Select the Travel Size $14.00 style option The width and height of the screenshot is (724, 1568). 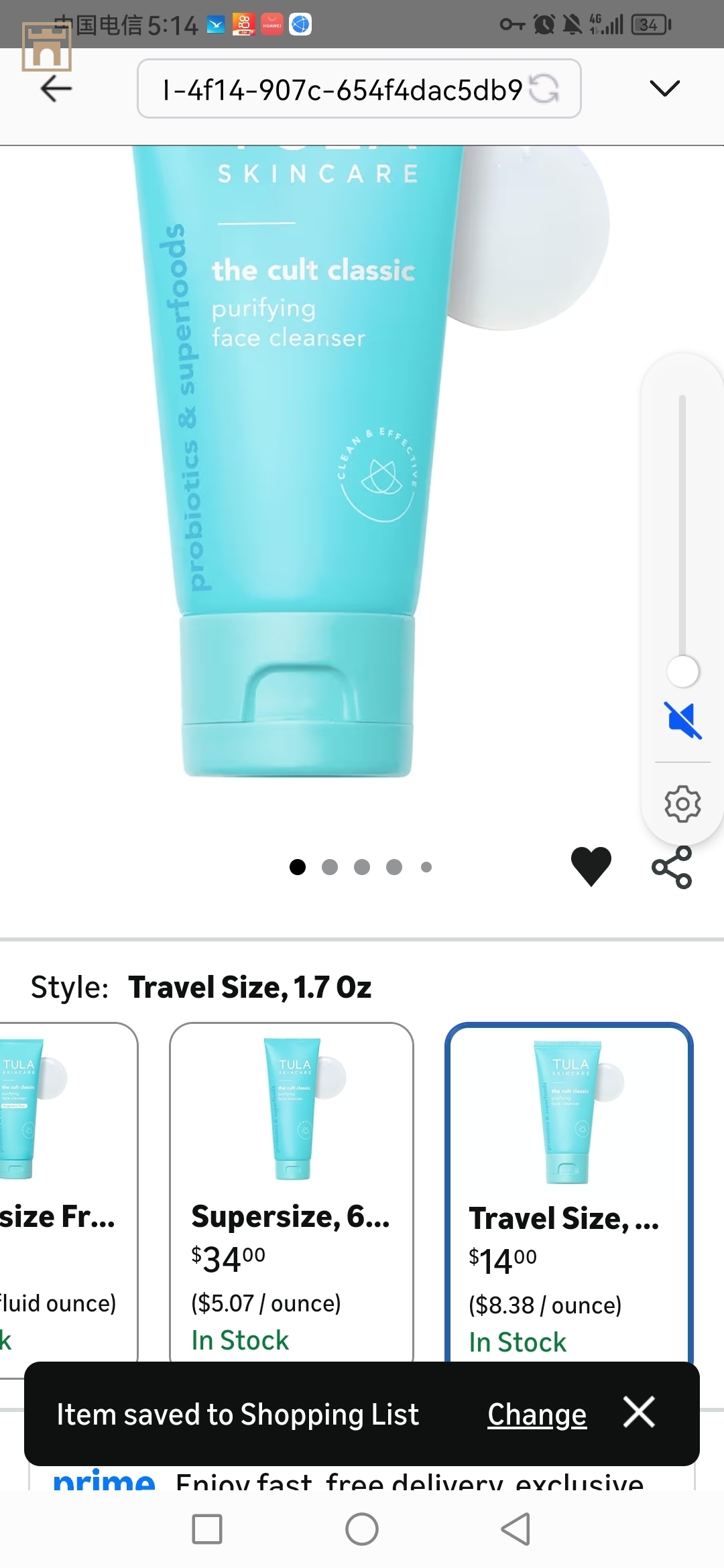point(568,1193)
